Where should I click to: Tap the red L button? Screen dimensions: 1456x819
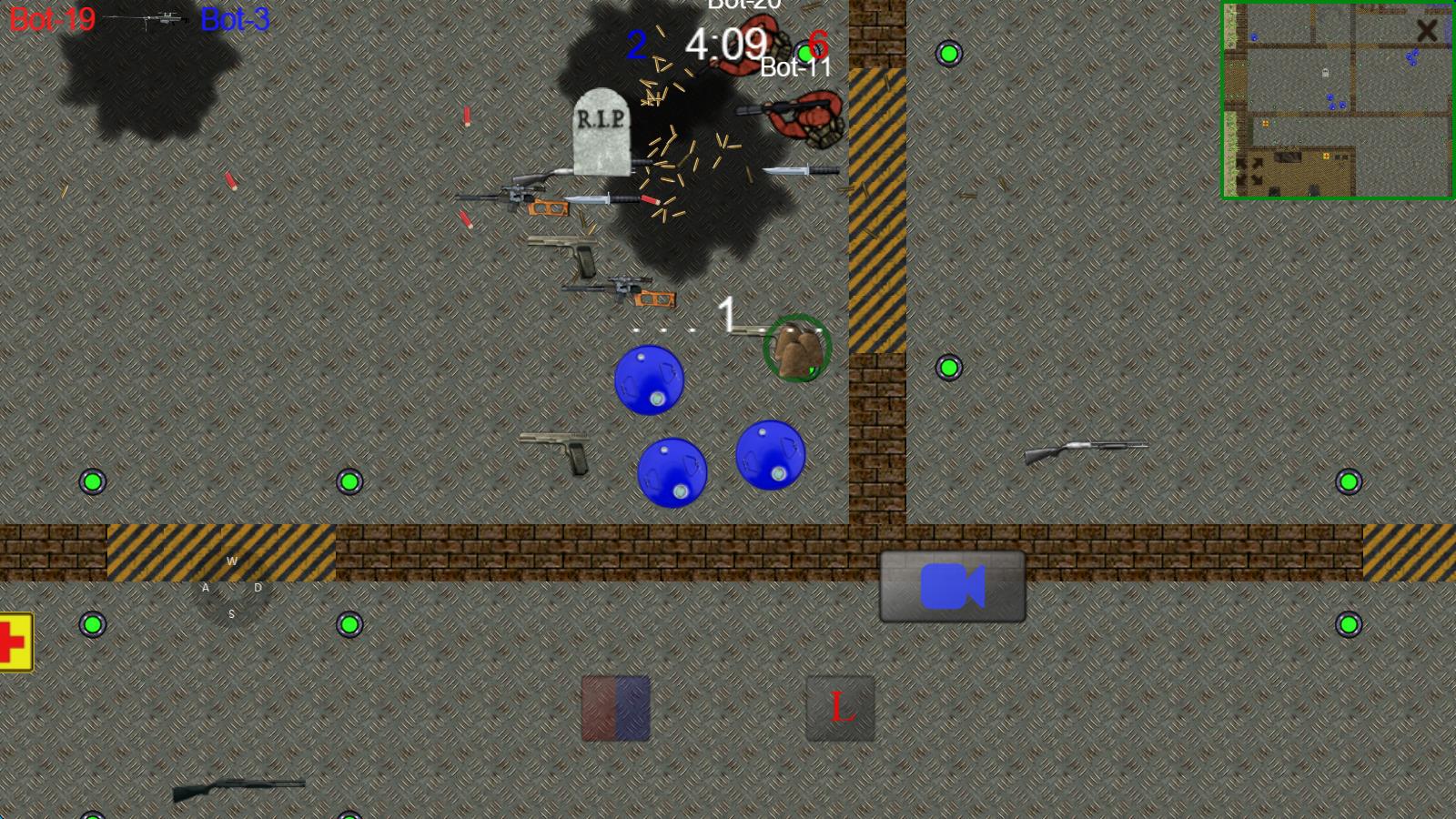(x=840, y=708)
